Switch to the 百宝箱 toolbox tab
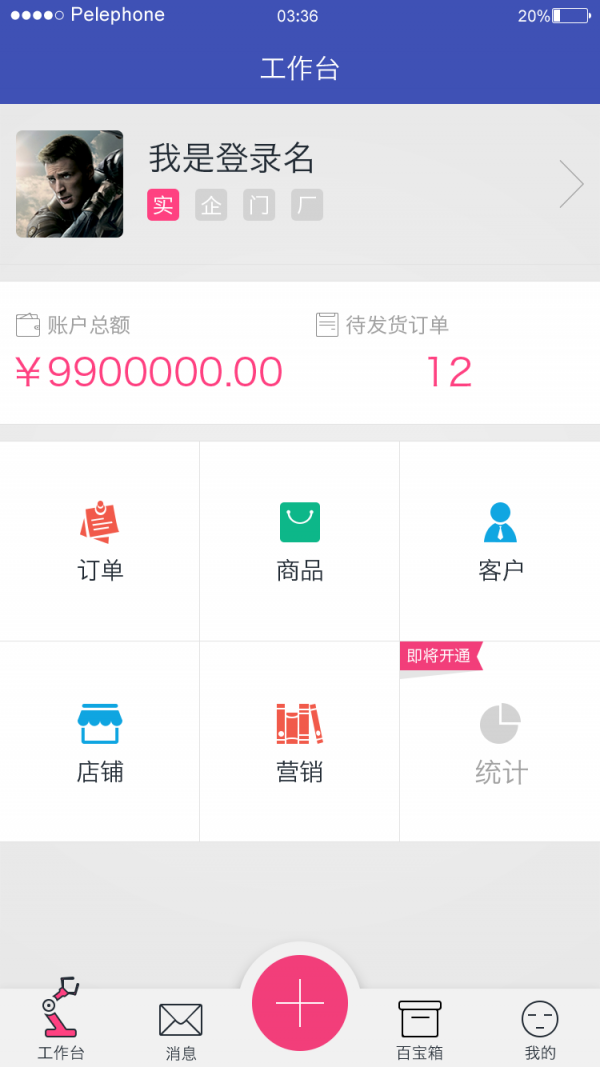 tap(420, 1030)
